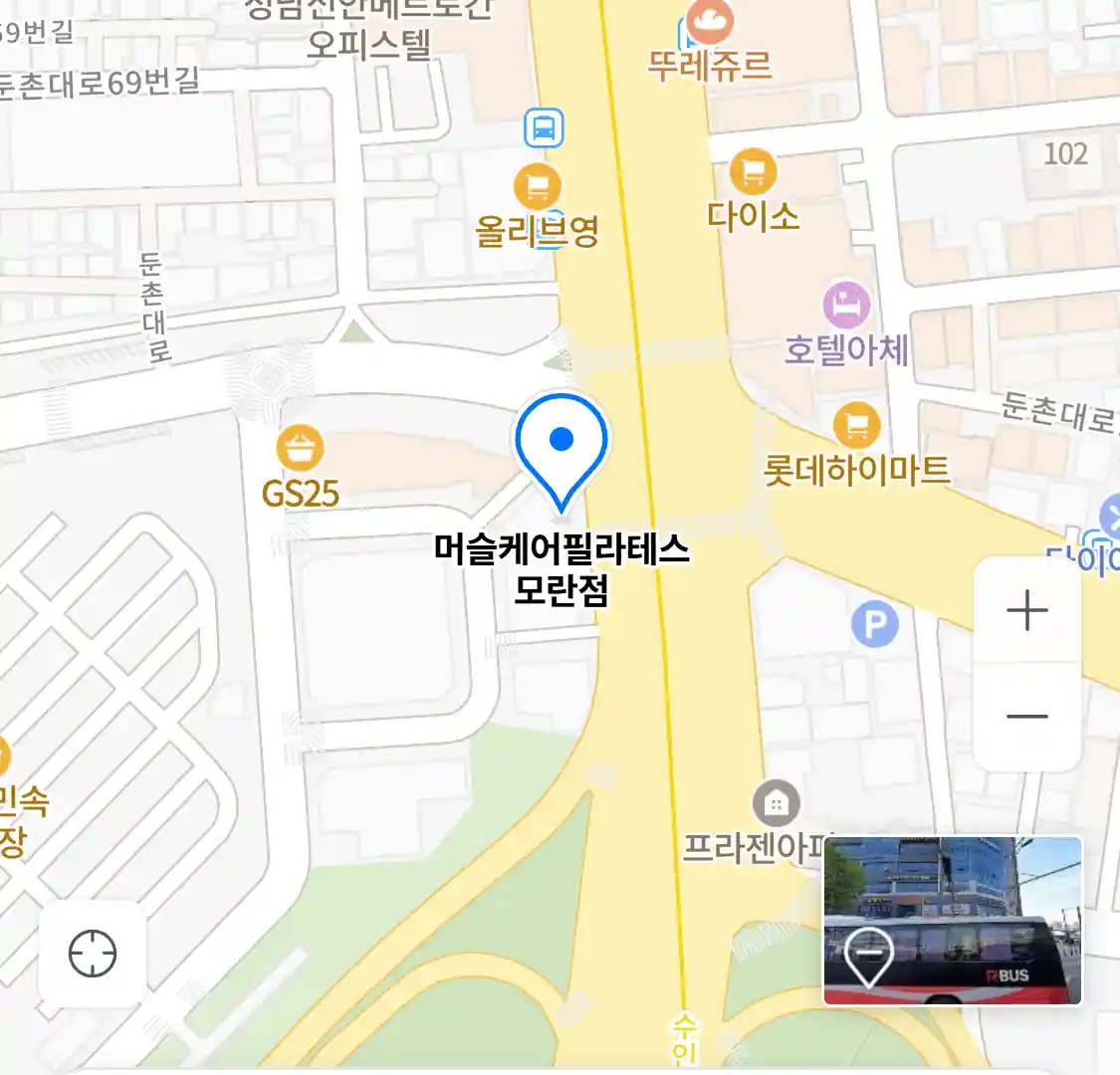Select the 프라젠아파트 building marker

coord(777,802)
